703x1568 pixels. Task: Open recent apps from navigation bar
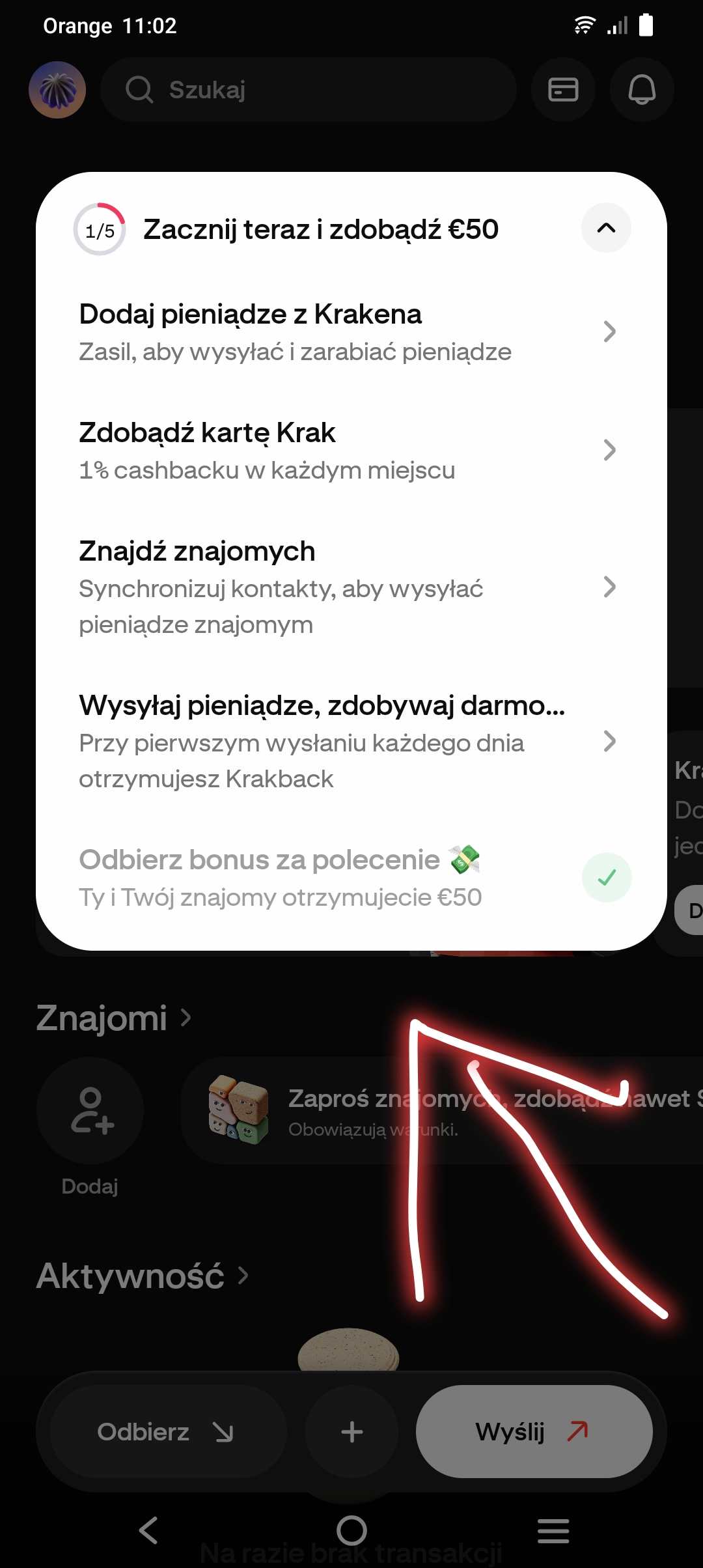click(x=553, y=1530)
